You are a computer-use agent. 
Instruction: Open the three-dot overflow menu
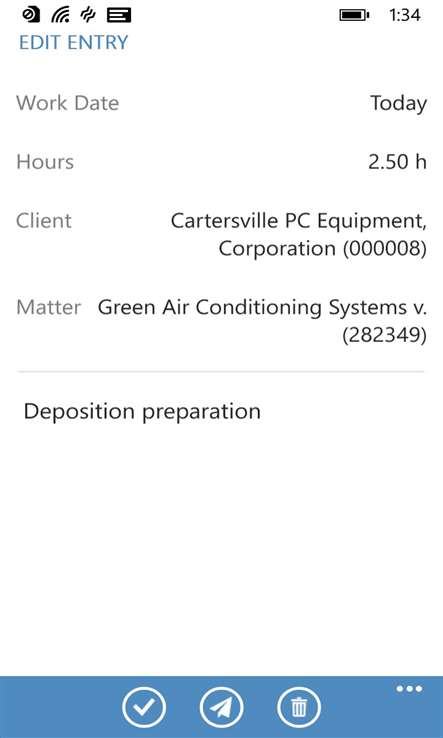[x=409, y=690]
